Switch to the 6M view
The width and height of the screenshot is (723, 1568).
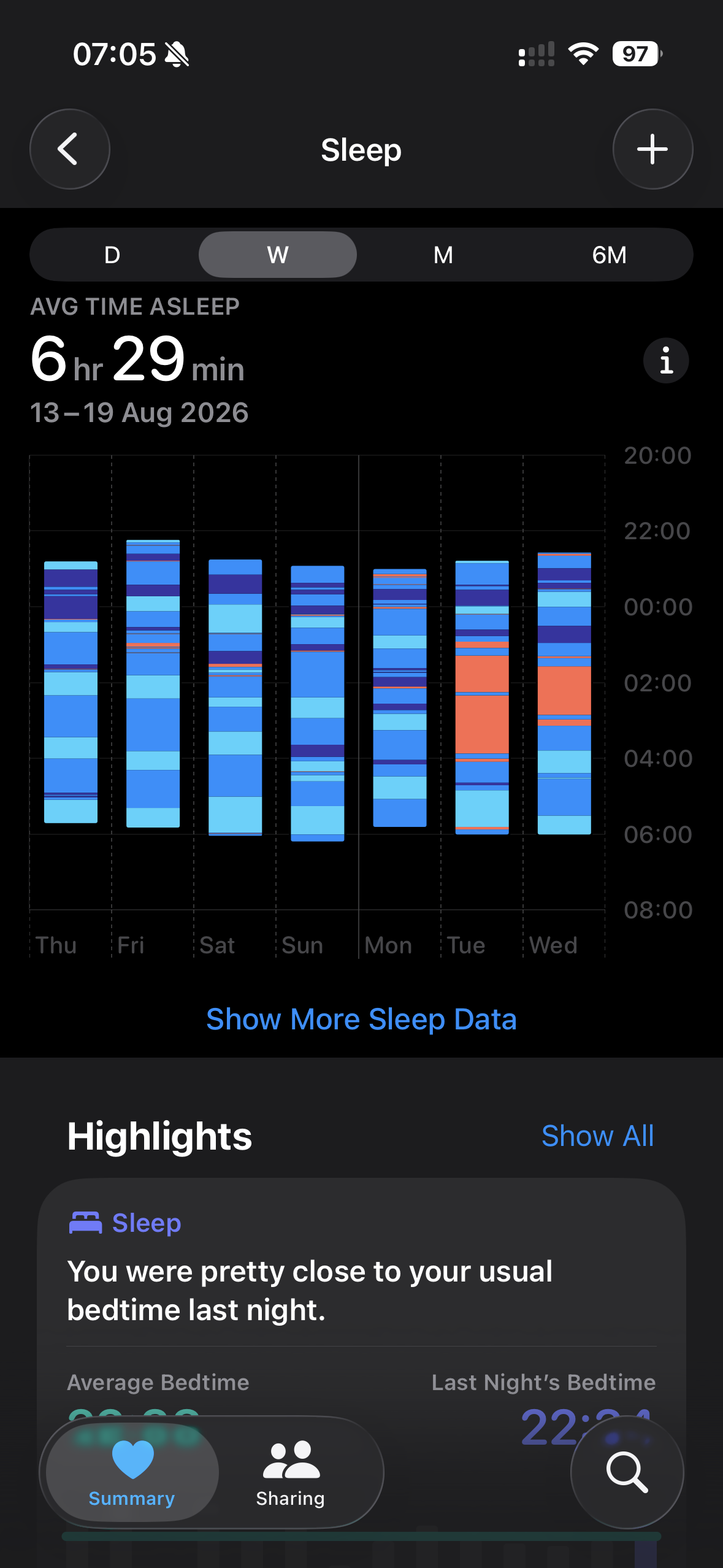point(610,255)
